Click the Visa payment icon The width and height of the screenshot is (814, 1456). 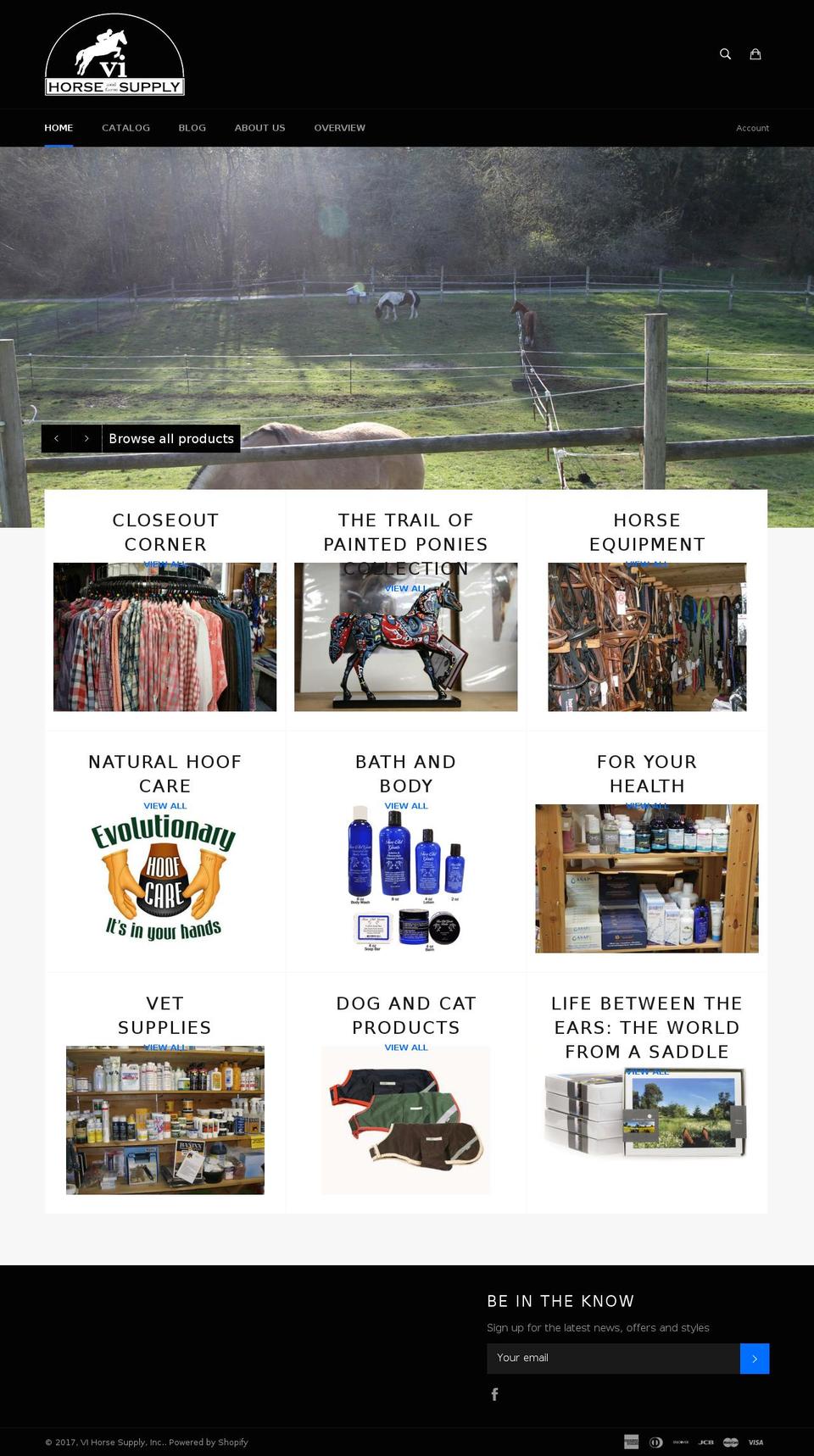point(755,1442)
